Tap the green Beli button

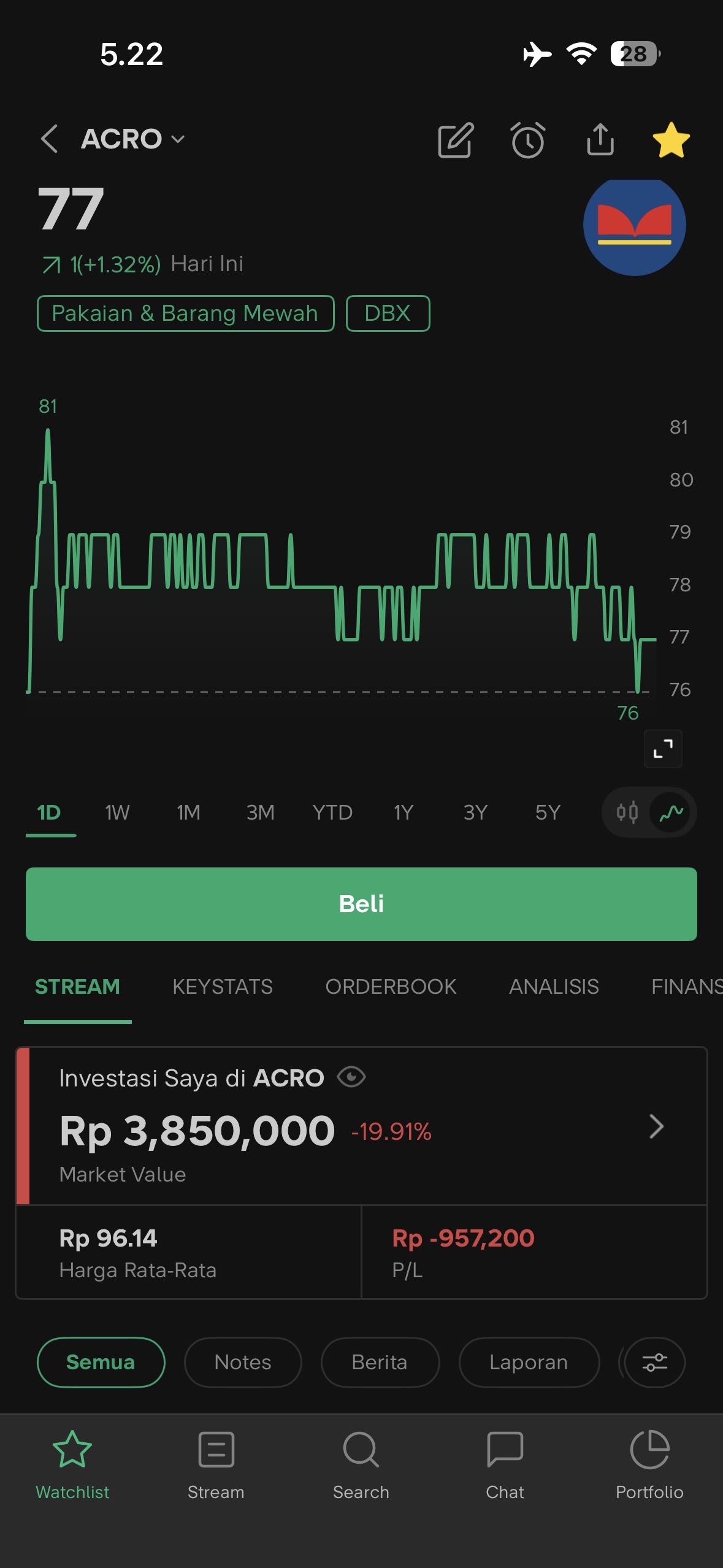coord(361,904)
